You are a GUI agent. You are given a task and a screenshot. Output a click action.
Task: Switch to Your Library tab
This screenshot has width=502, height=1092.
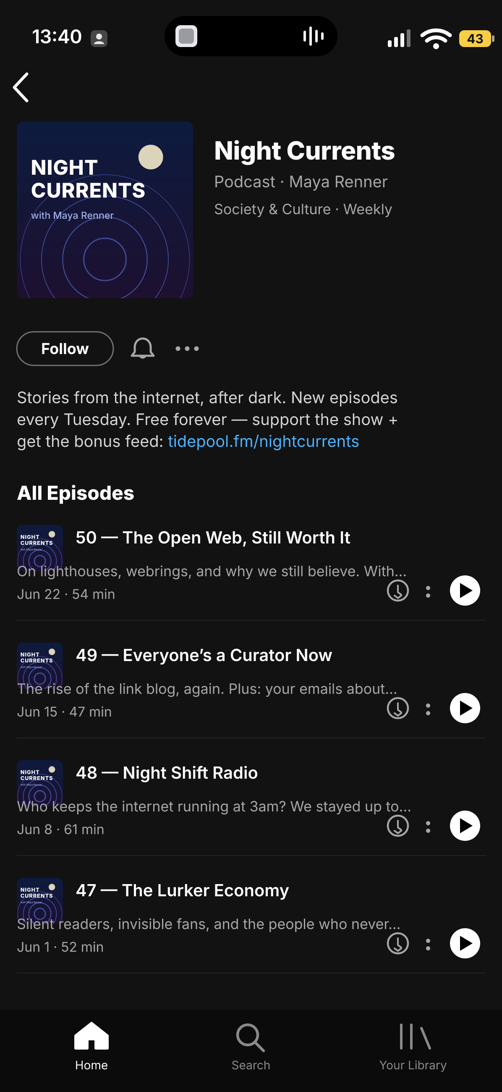[413, 1047]
